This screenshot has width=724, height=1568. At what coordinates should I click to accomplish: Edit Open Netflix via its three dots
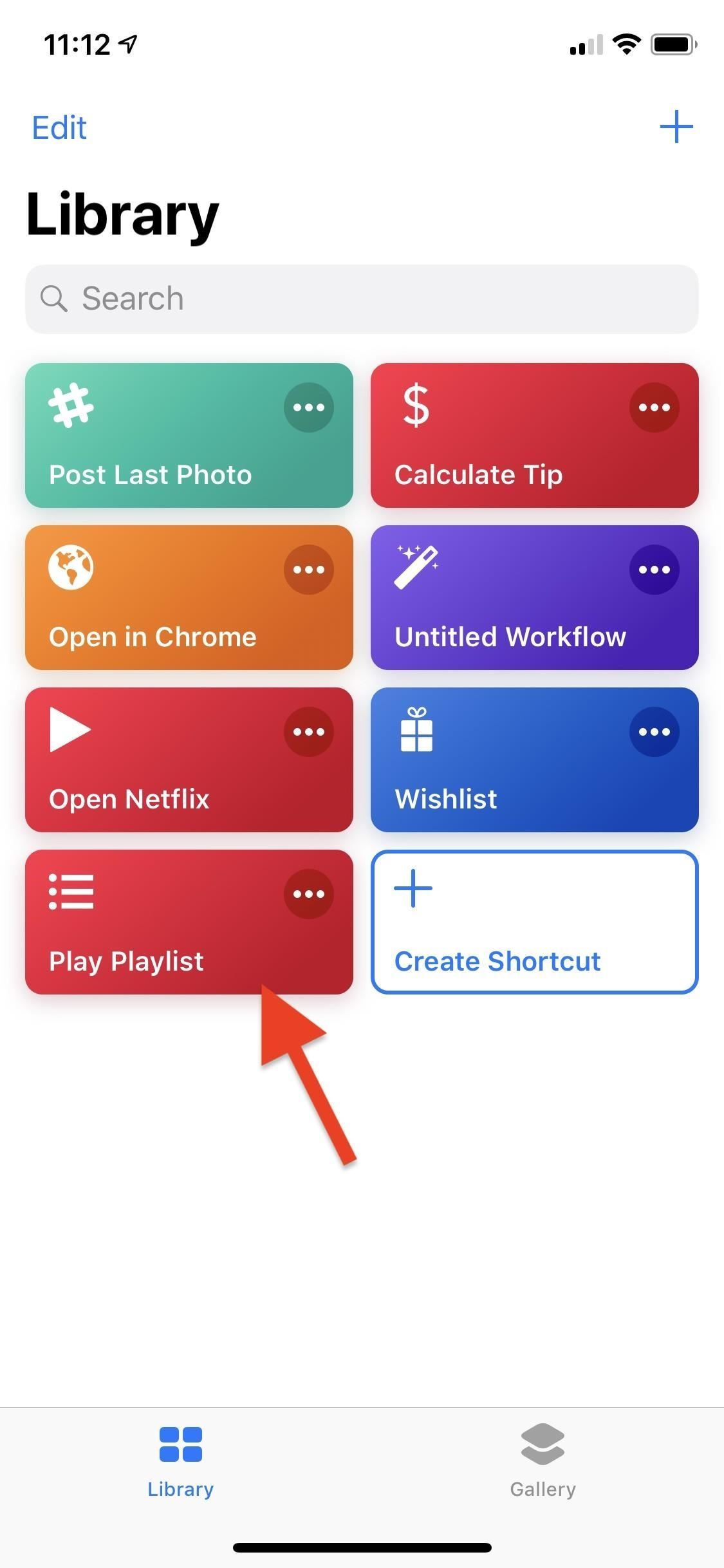pos(309,732)
